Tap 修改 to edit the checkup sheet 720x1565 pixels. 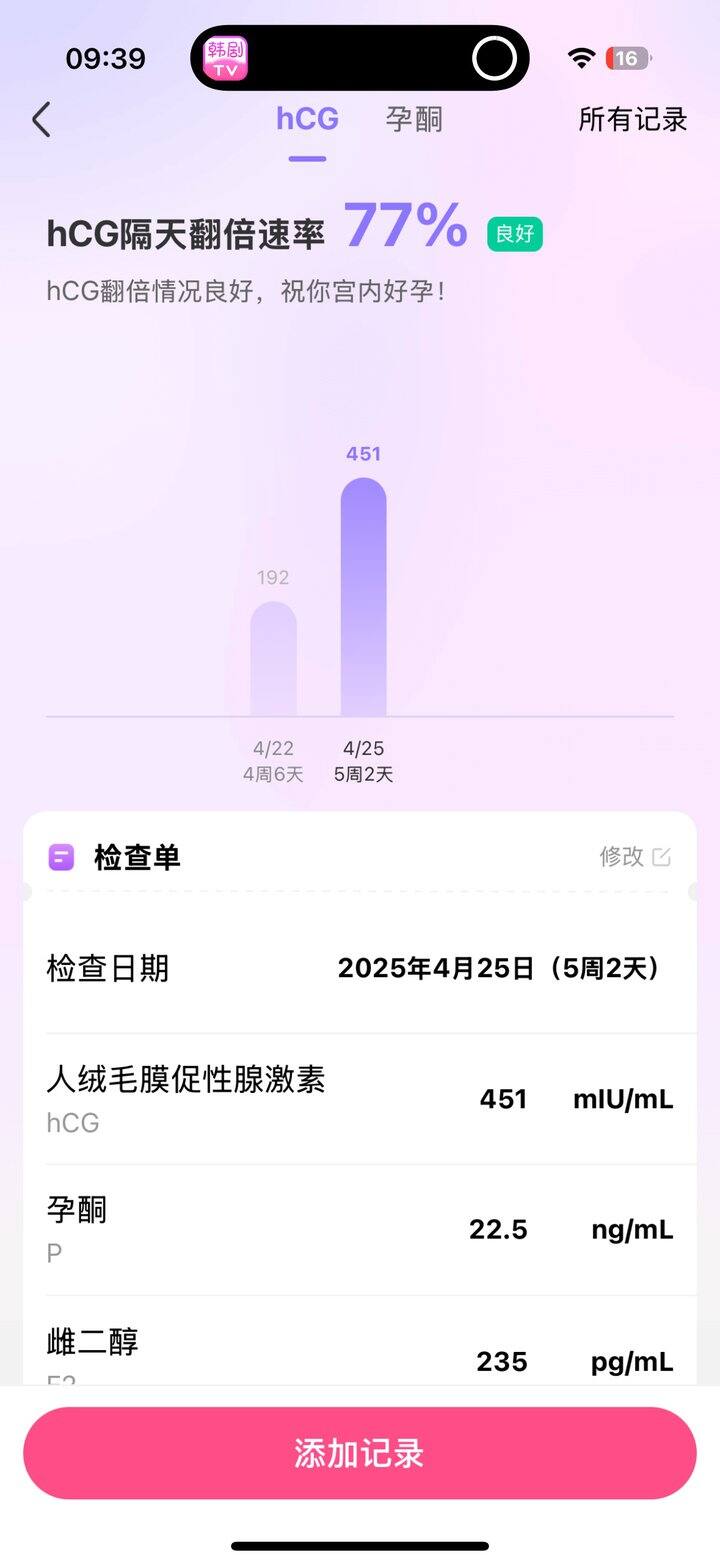635,856
